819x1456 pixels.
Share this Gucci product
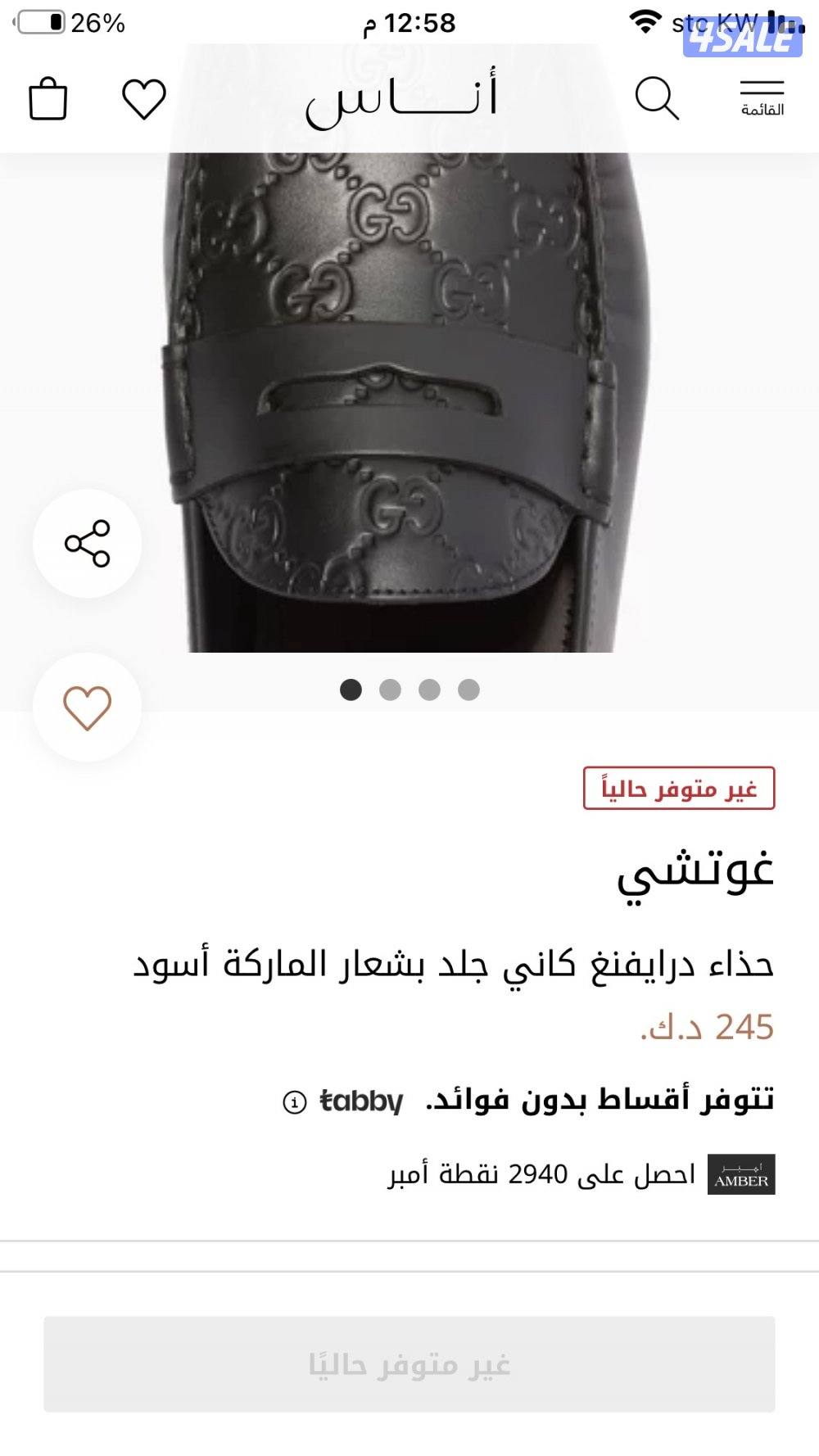[x=88, y=543]
